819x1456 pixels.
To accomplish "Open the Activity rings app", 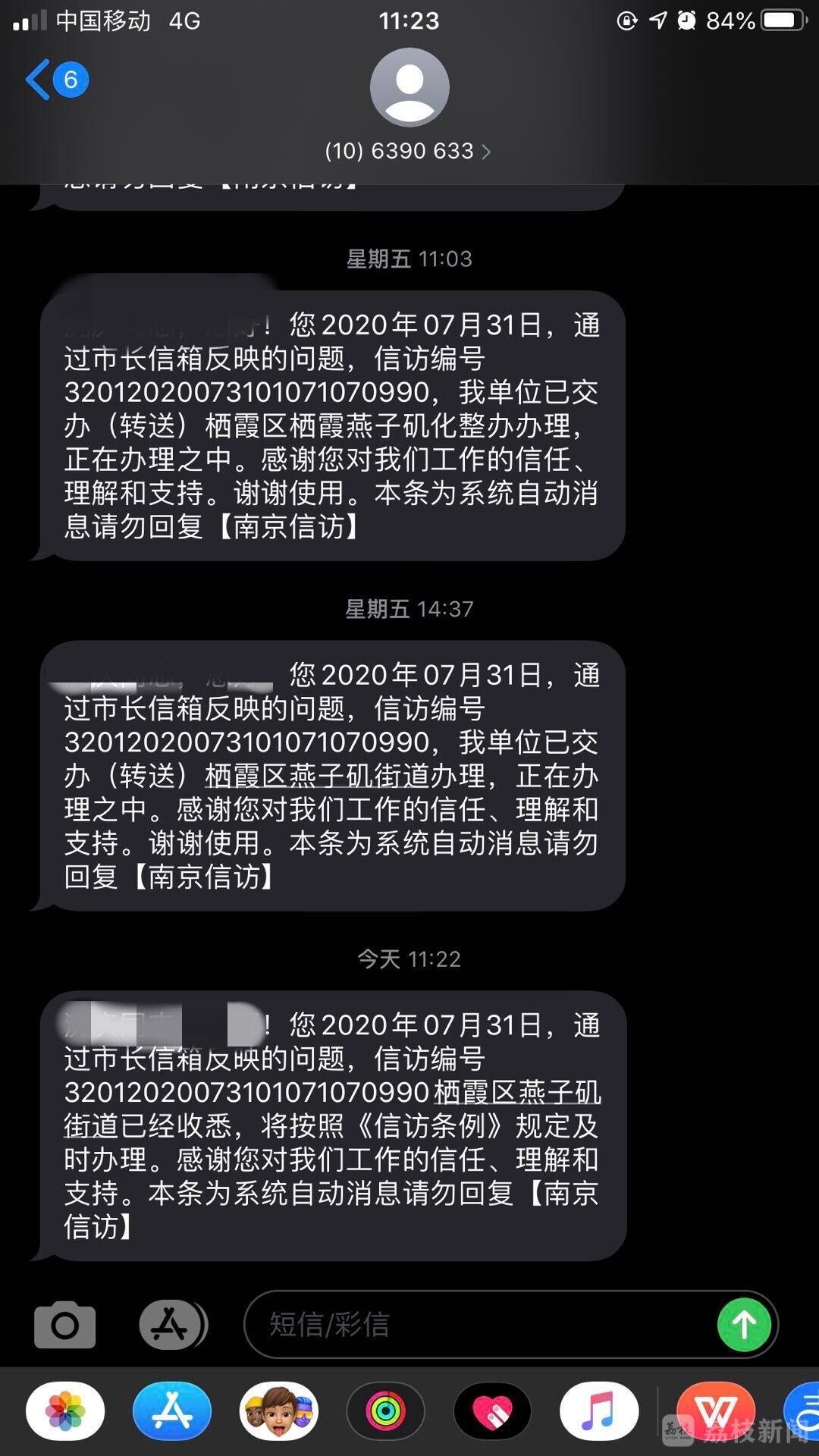I will pyautogui.click(x=386, y=1411).
